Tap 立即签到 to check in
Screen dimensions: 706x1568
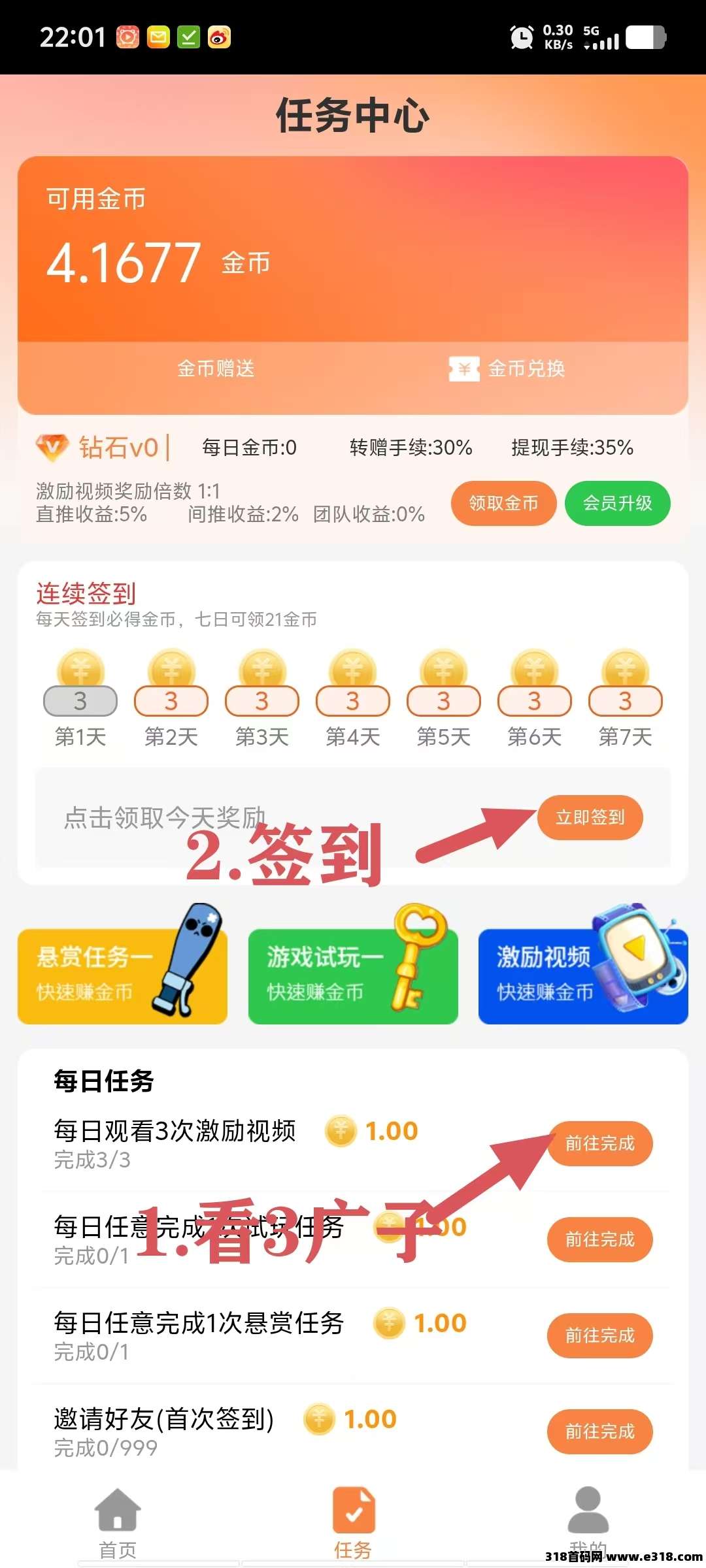tap(590, 817)
